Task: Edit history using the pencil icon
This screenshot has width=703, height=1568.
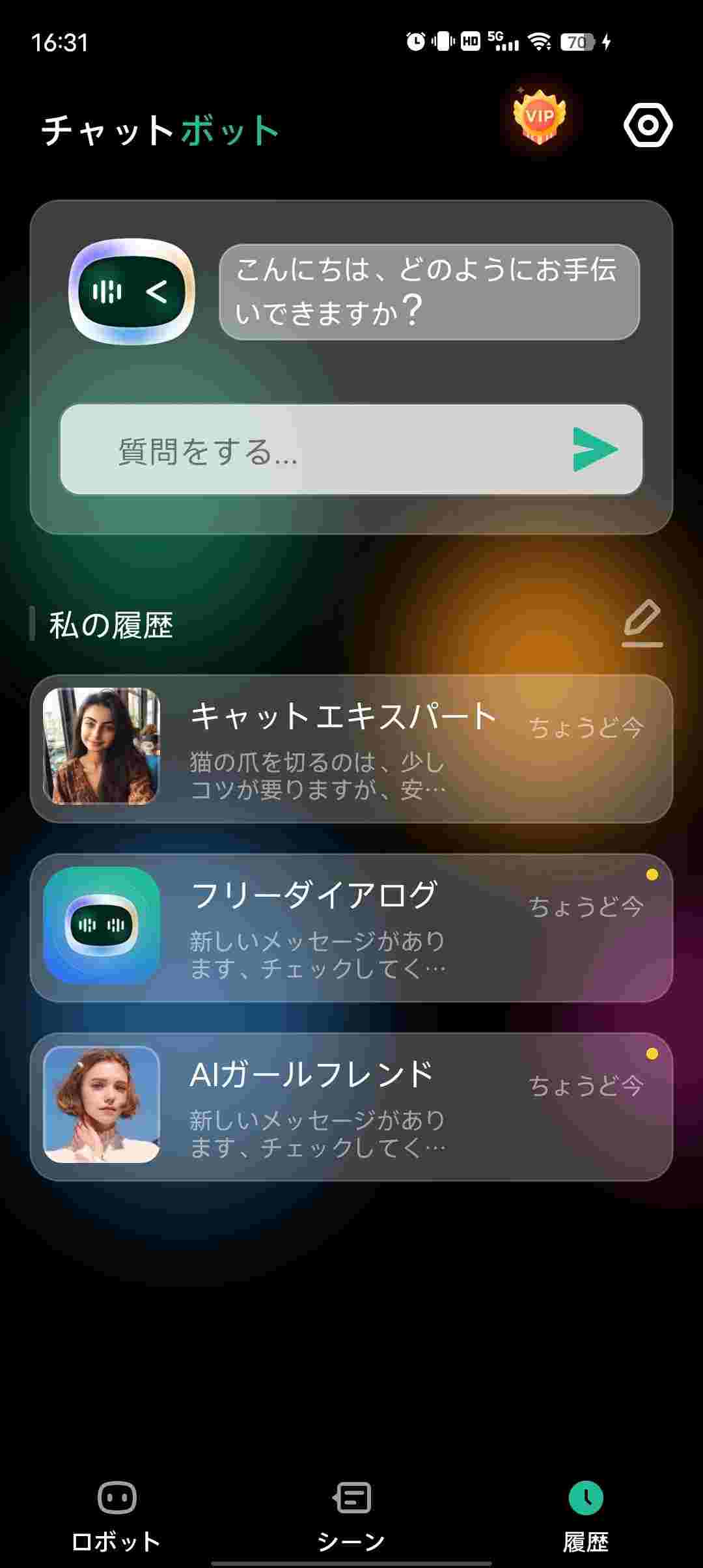Action: tap(642, 624)
